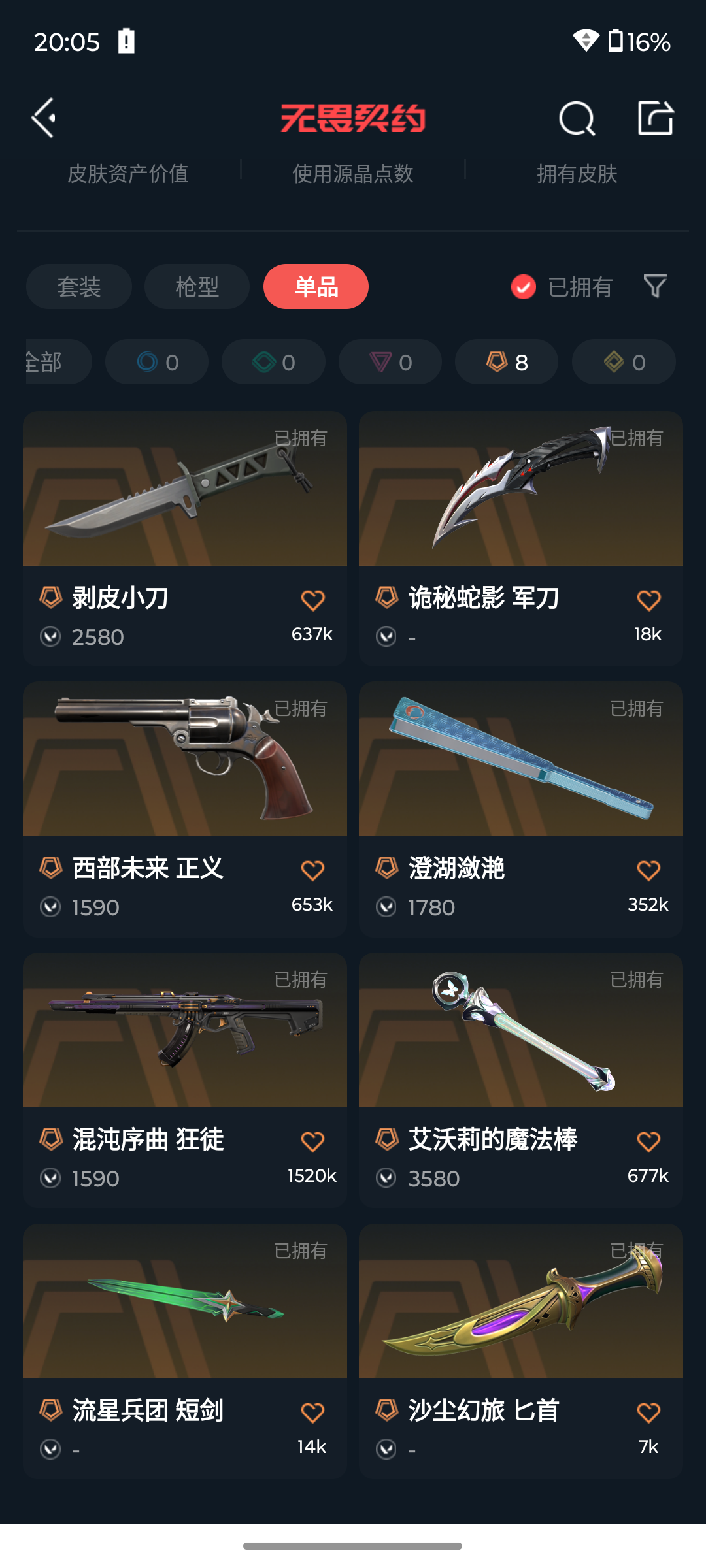This screenshot has width=706, height=1568.
Task: Open the 艾沃莉的魔法棒 skin card
Action: coord(521,1080)
